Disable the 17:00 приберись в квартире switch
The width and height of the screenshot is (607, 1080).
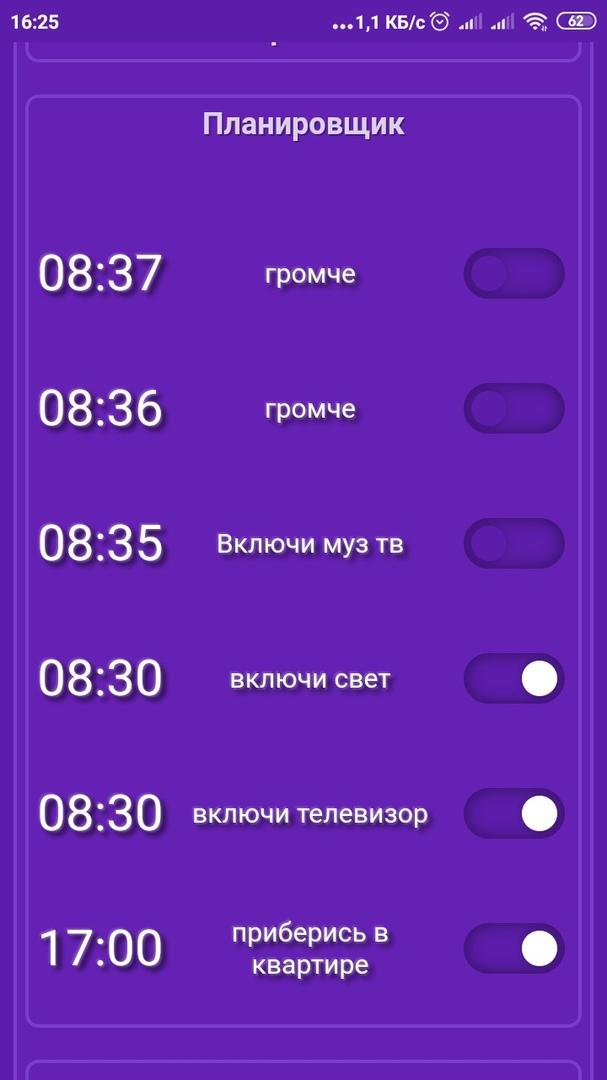[x=514, y=948]
